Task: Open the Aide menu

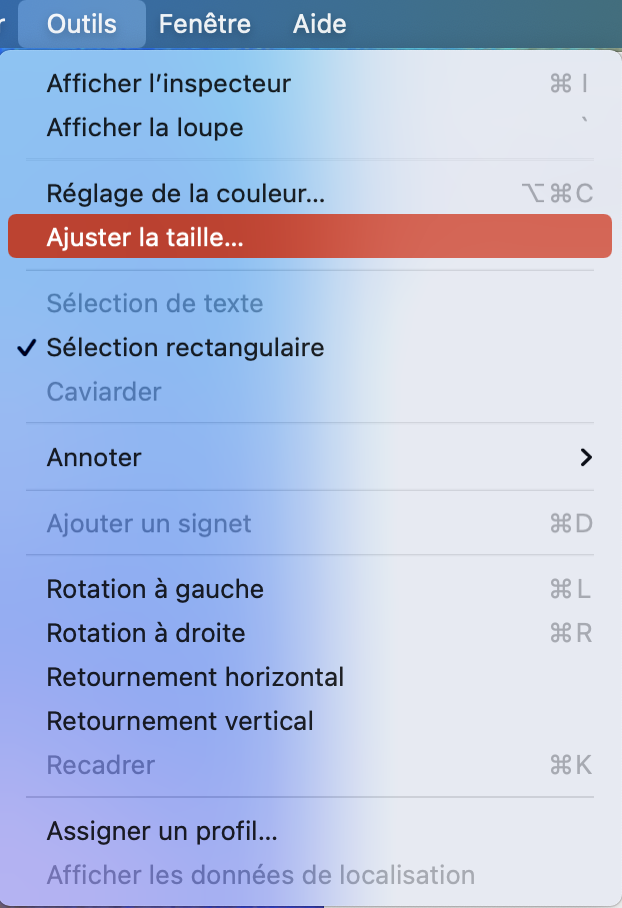Action: 319,24
